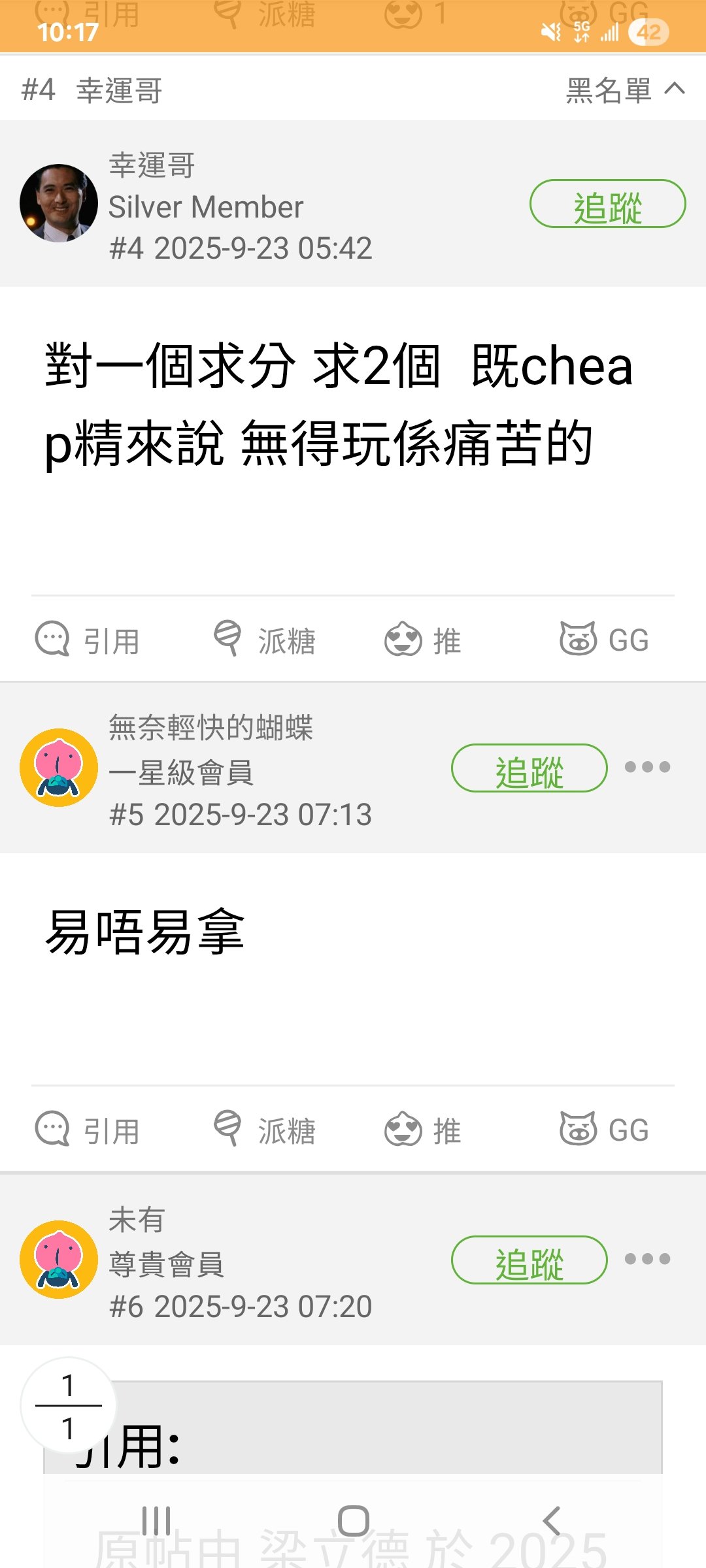Send candy to post #5
The width and height of the screenshot is (706, 1568).
coord(265,1130)
